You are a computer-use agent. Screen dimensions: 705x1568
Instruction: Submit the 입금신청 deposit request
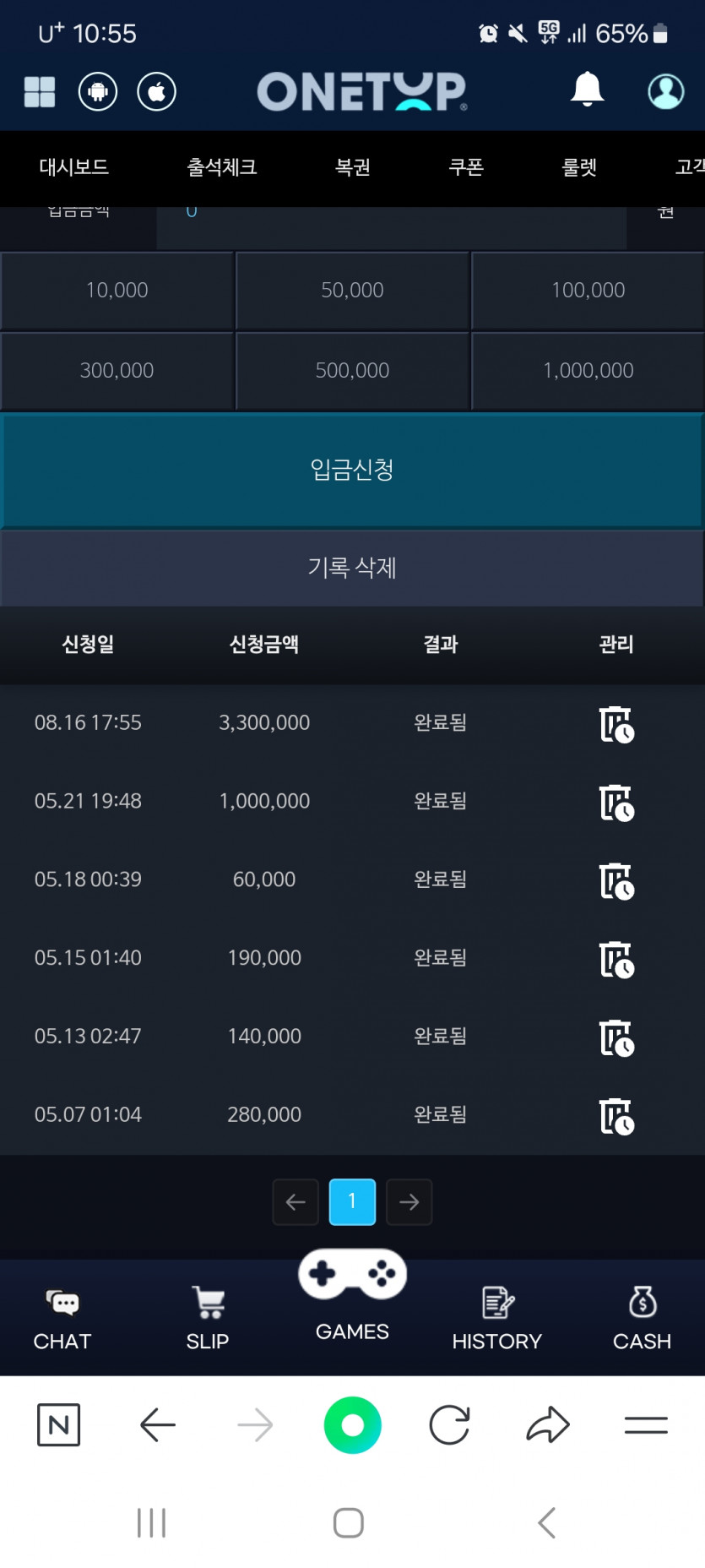[352, 470]
